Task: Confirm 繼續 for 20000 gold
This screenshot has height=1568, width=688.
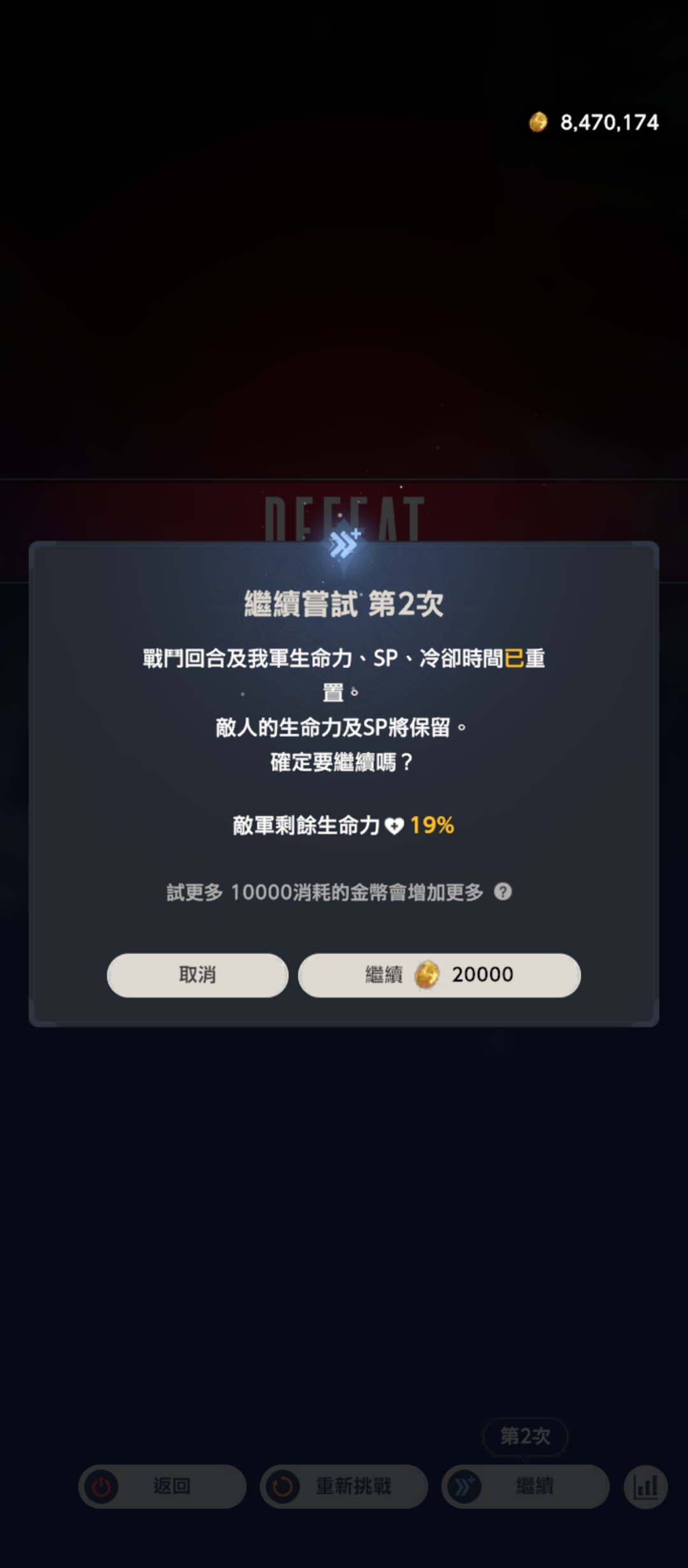Action: (440, 975)
